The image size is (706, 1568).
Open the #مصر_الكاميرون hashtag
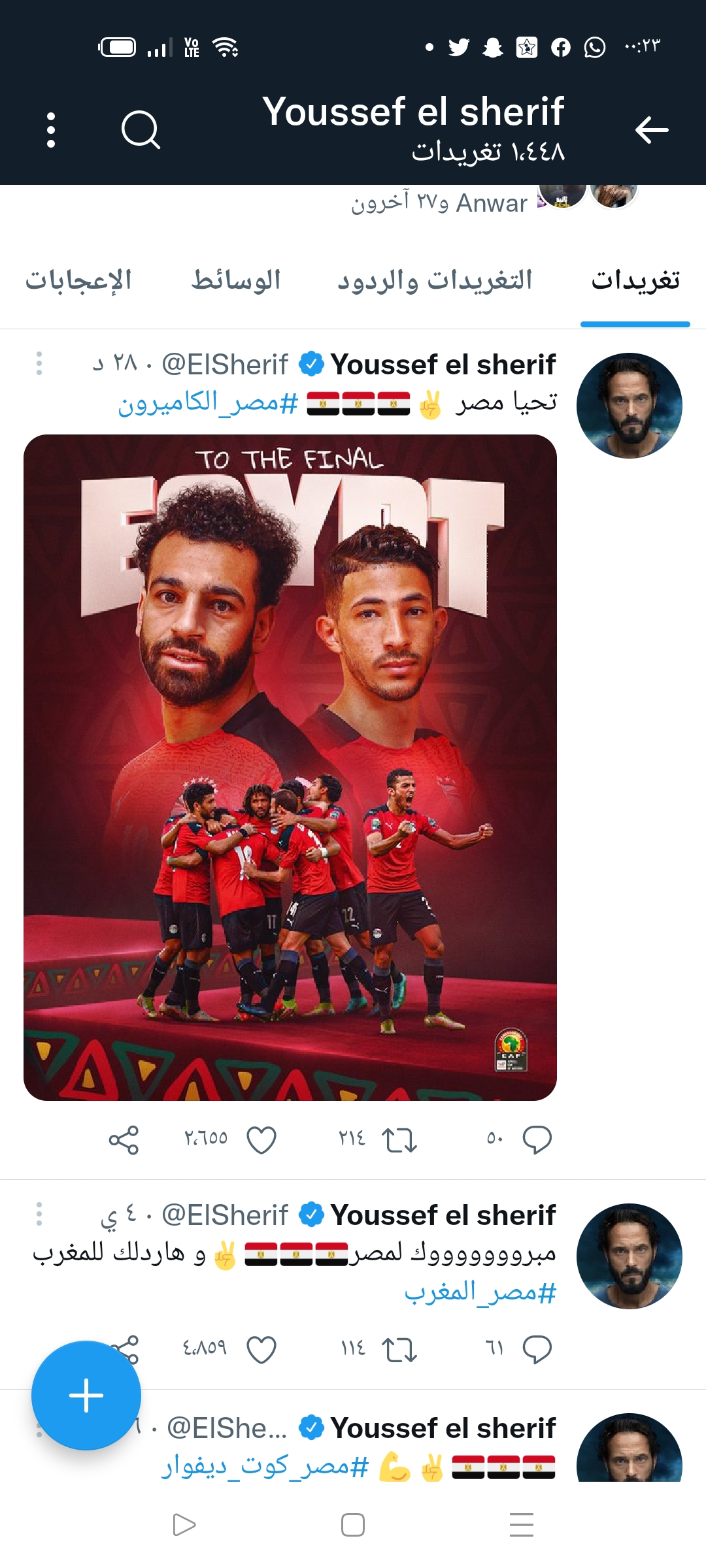[x=208, y=403]
